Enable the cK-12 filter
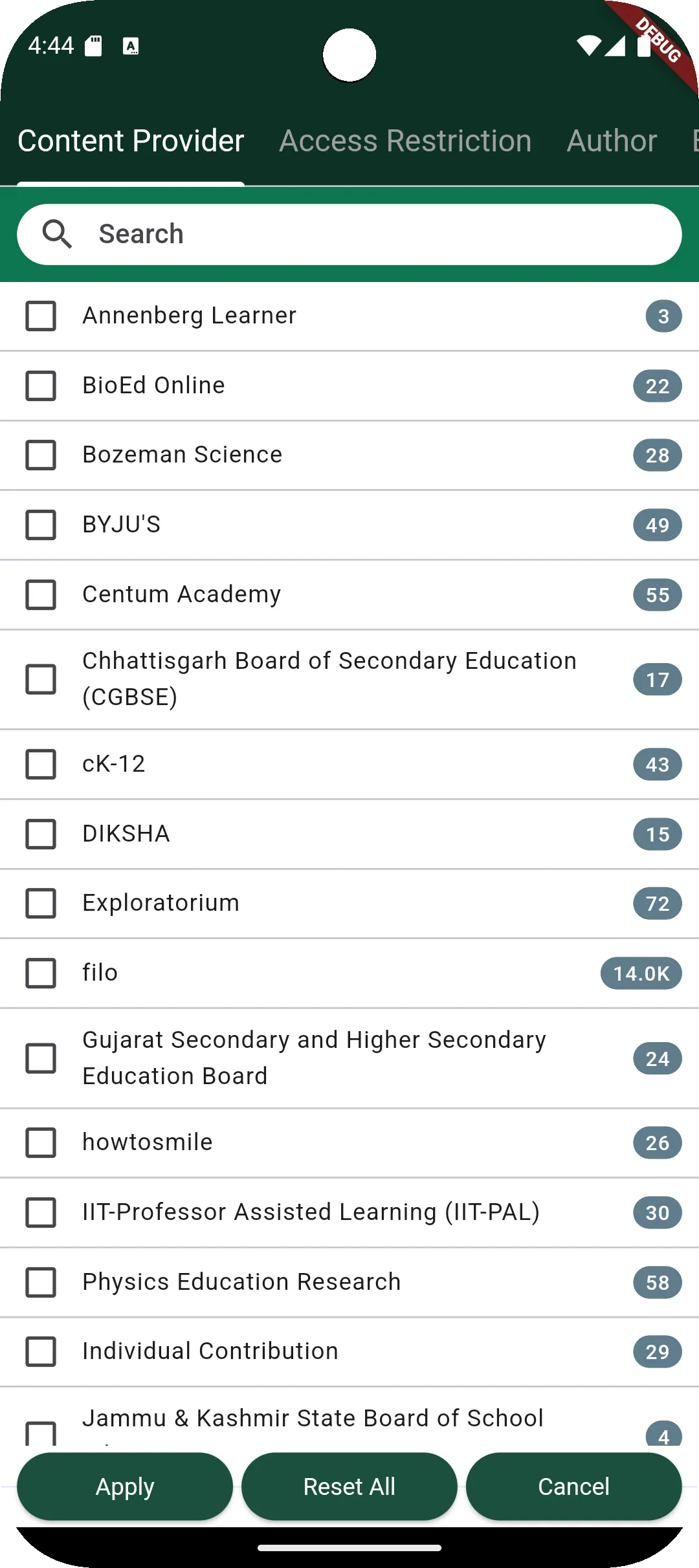The height and width of the screenshot is (1568, 699). pyautogui.click(x=41, y=765)
